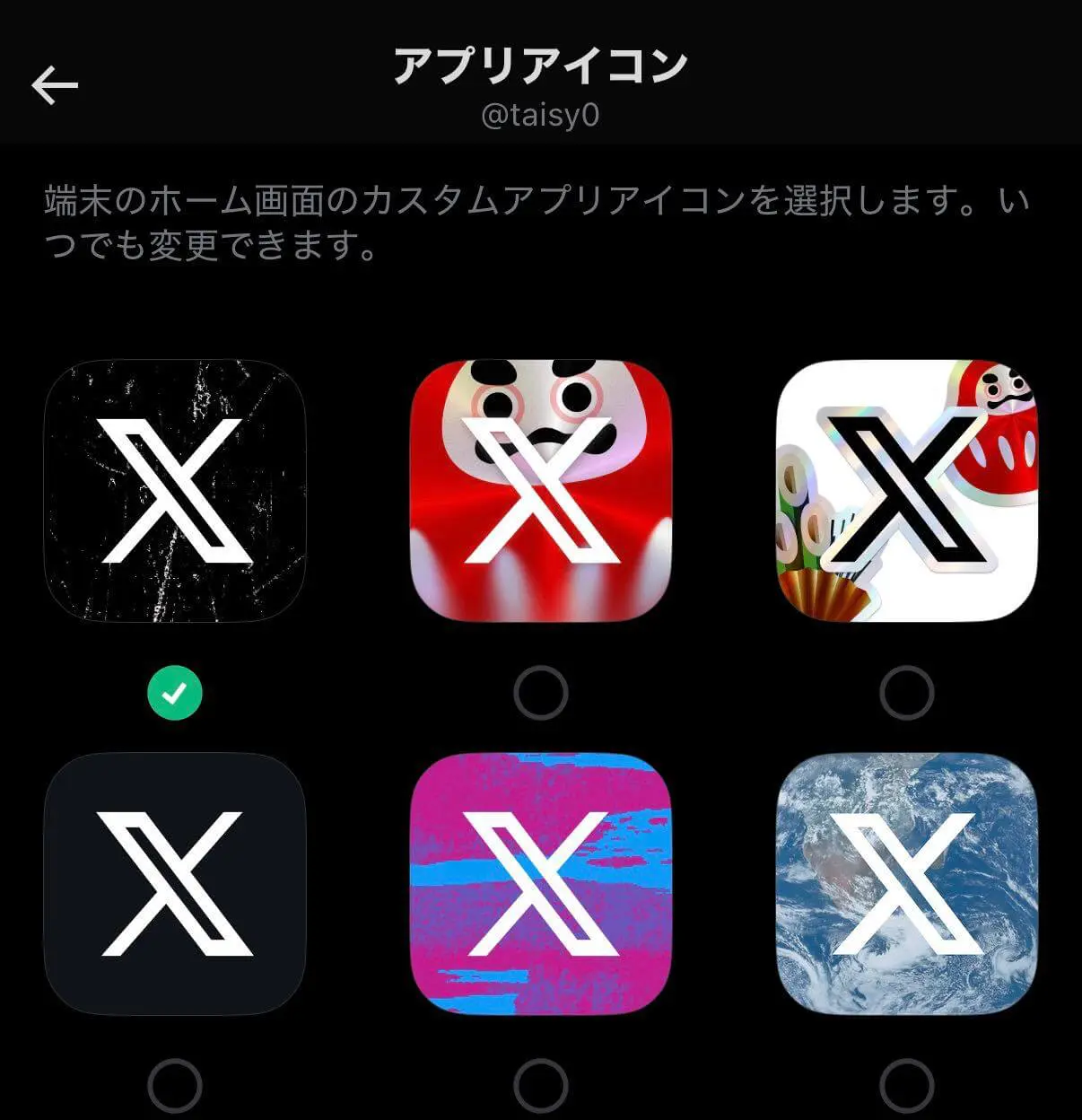Activate the radio below the pink glitch icon
This screenshot has height=1120, width=1082.
point(541,1085)
